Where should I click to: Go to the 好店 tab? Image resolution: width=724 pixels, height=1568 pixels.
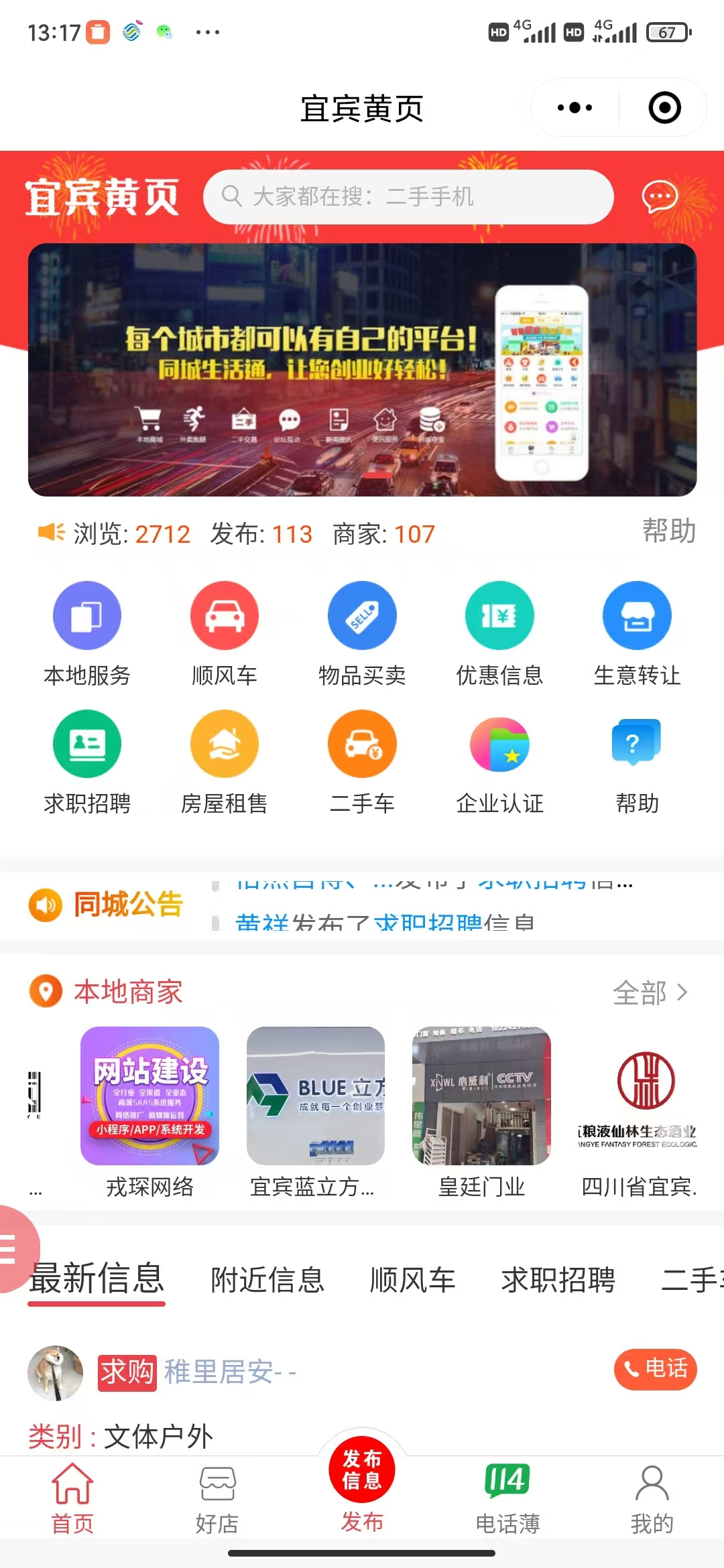(217, 1500)
